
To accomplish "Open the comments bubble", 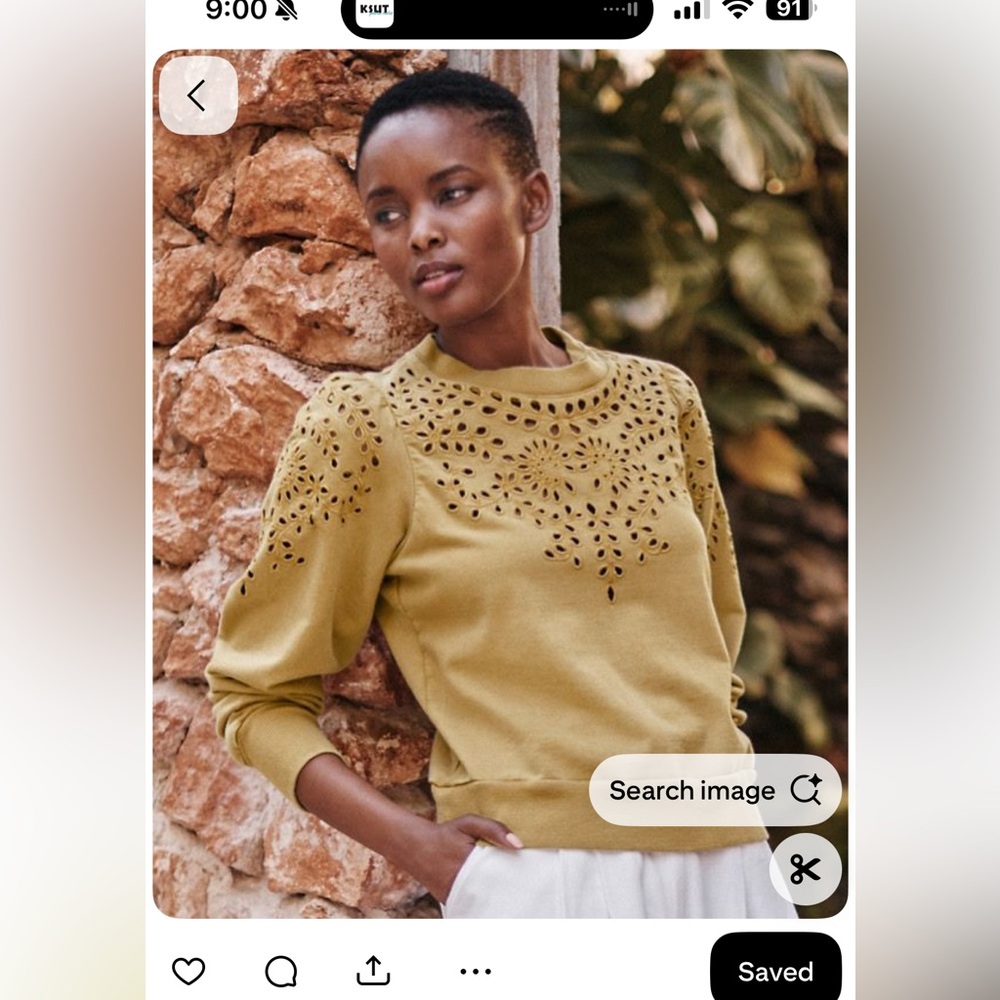I will coord(281,971).
